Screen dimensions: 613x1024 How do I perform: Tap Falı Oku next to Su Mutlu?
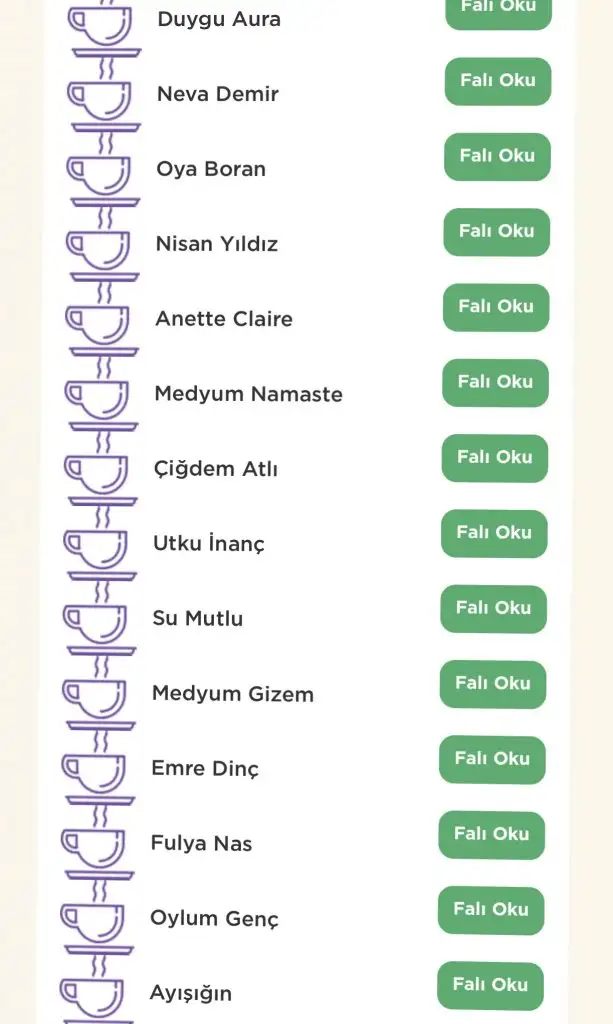point(493,608)
